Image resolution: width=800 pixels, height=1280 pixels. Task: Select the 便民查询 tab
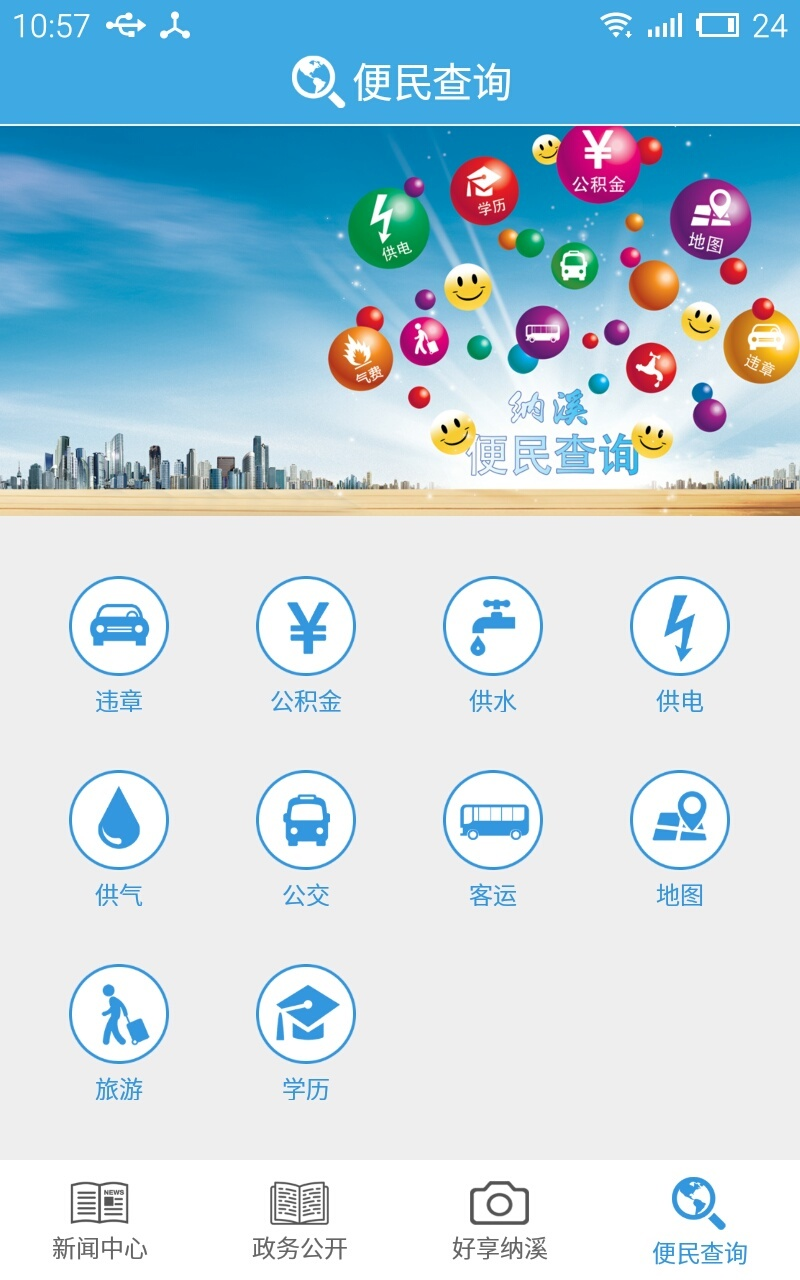tap(700, 1220)
